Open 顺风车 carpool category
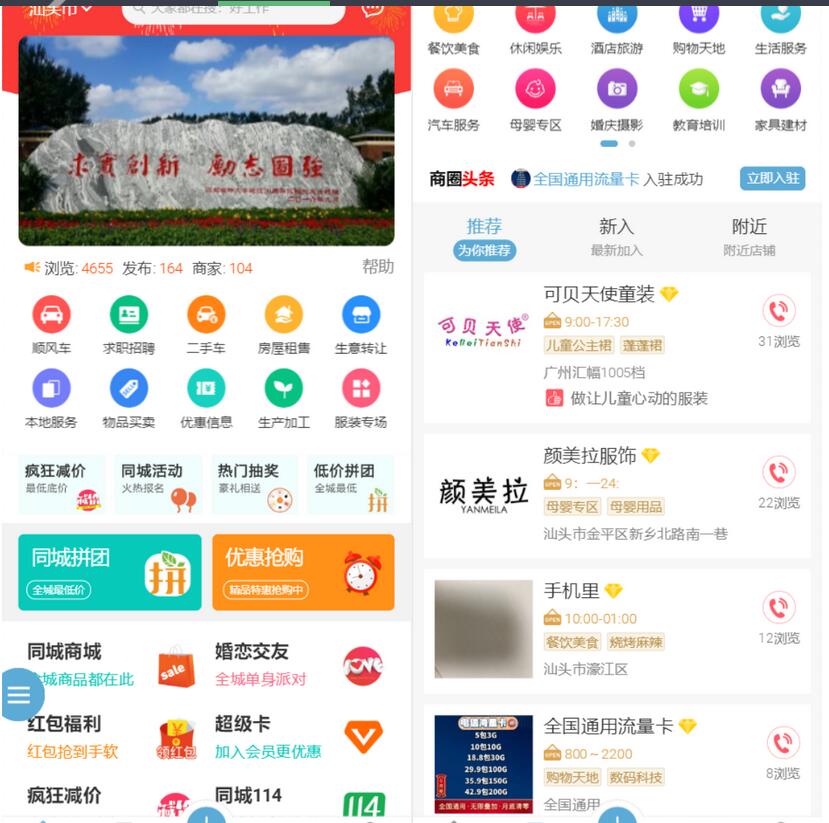The height and width of the screenshot is (823, 829). [x=51, y=326]
